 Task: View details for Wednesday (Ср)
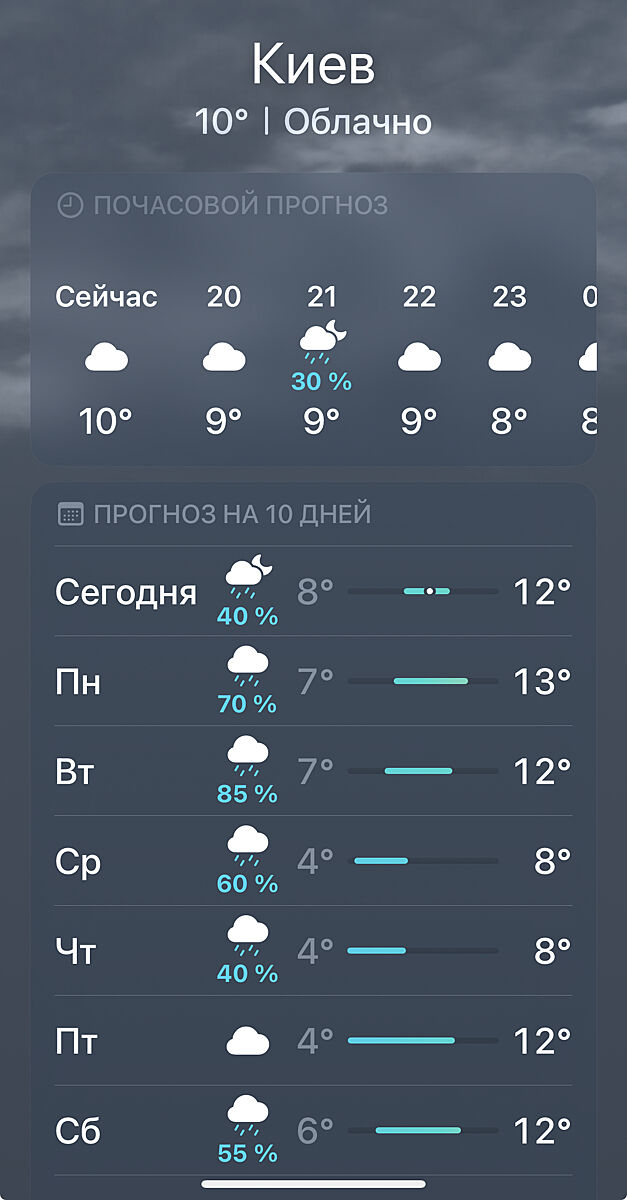point(313,862)
